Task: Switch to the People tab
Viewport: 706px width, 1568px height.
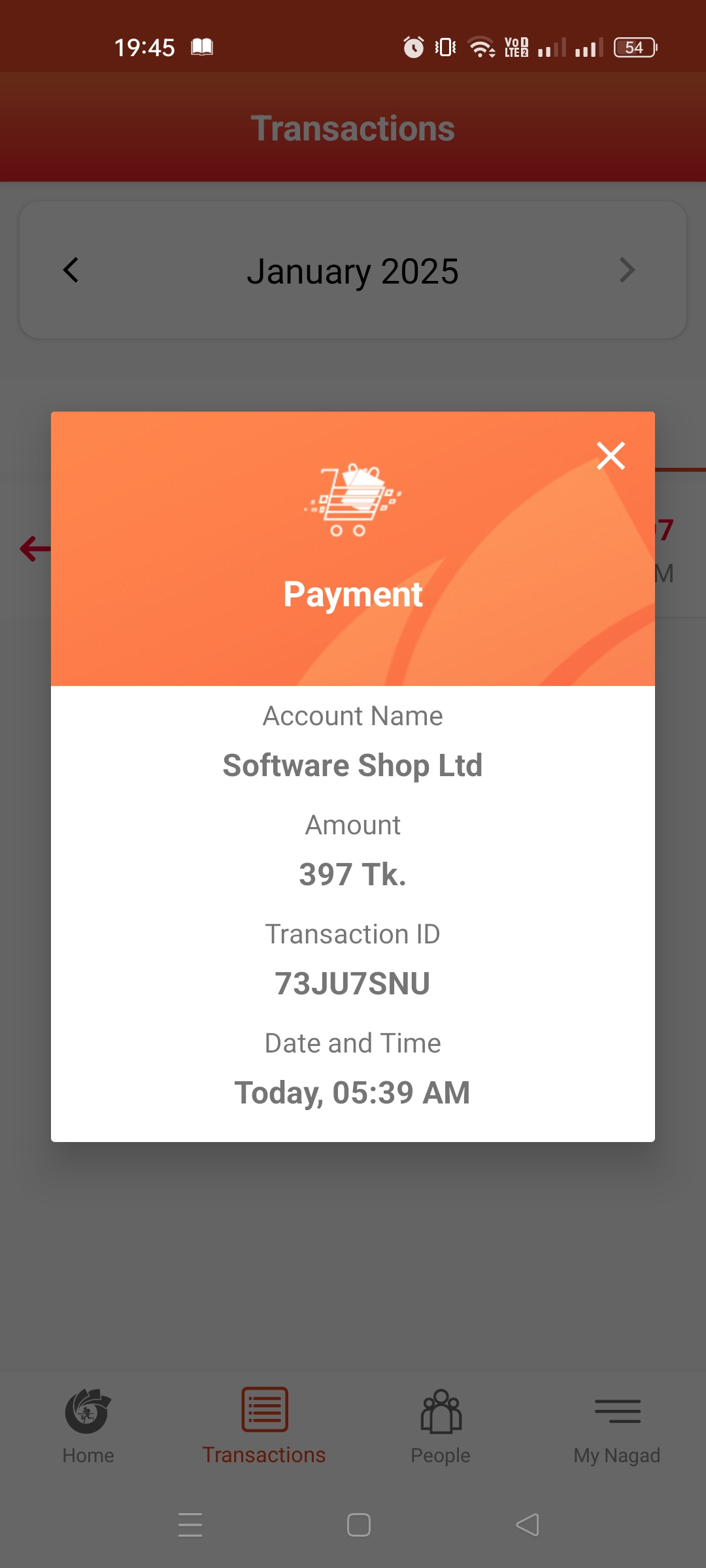Action: 441,1426
